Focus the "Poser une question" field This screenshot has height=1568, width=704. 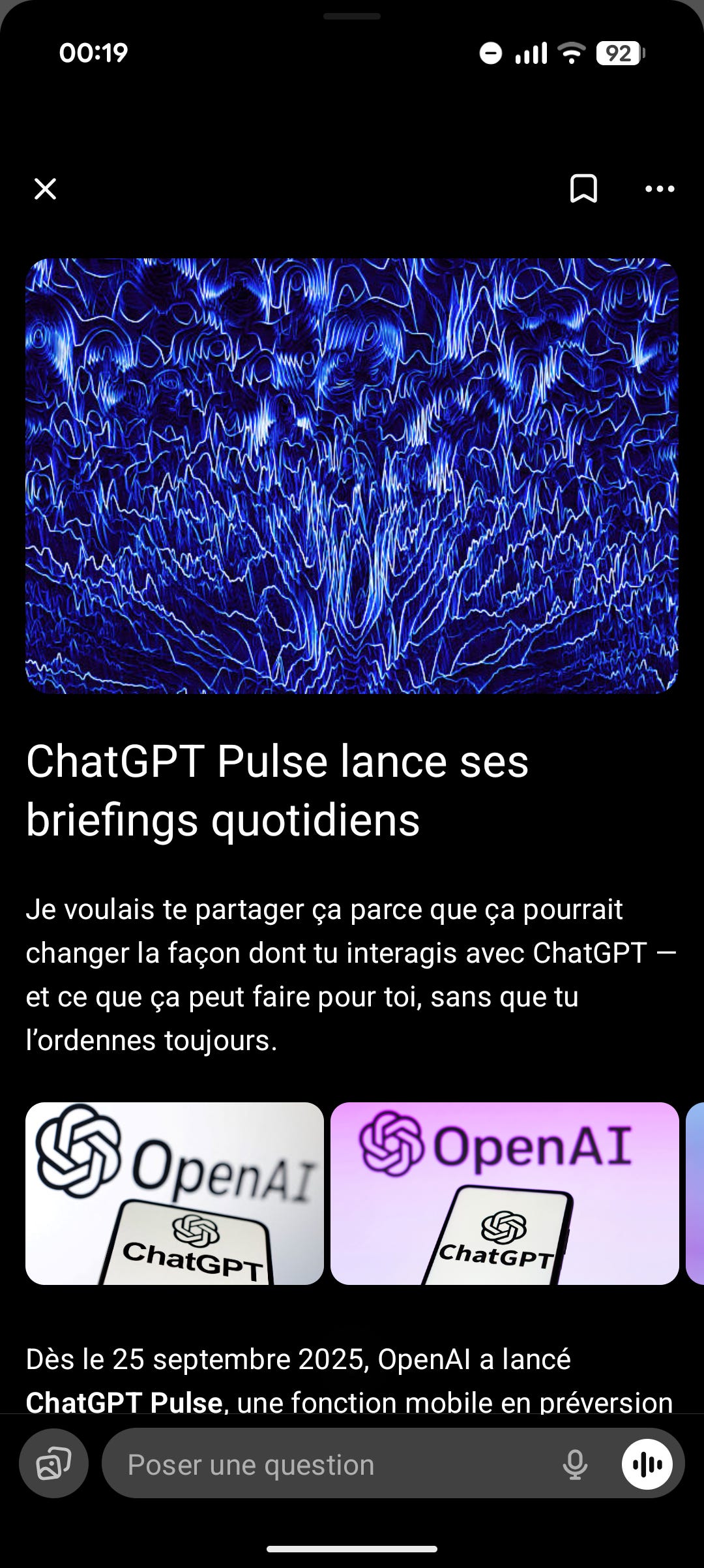(326, 1465)
